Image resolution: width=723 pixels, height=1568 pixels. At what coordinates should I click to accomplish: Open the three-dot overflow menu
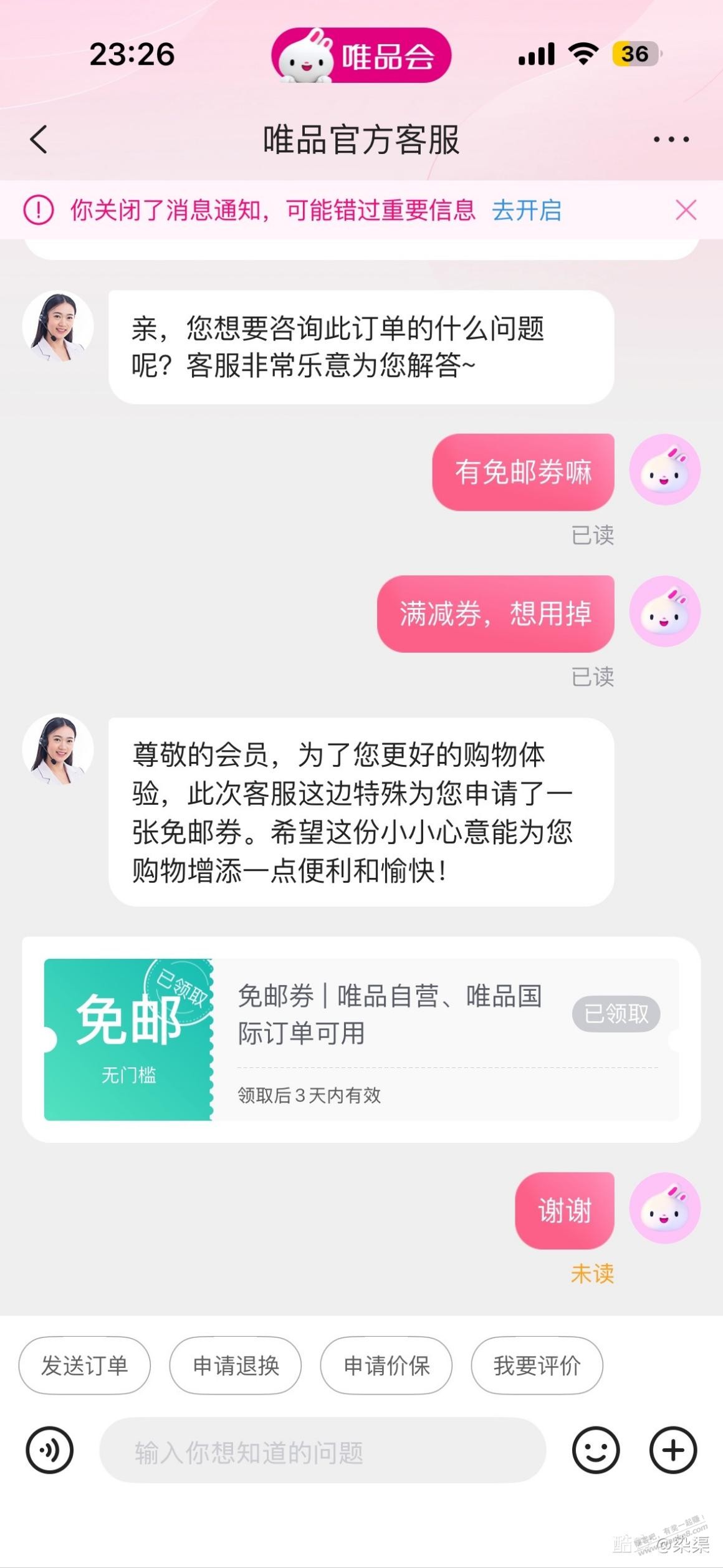[671, 140]
